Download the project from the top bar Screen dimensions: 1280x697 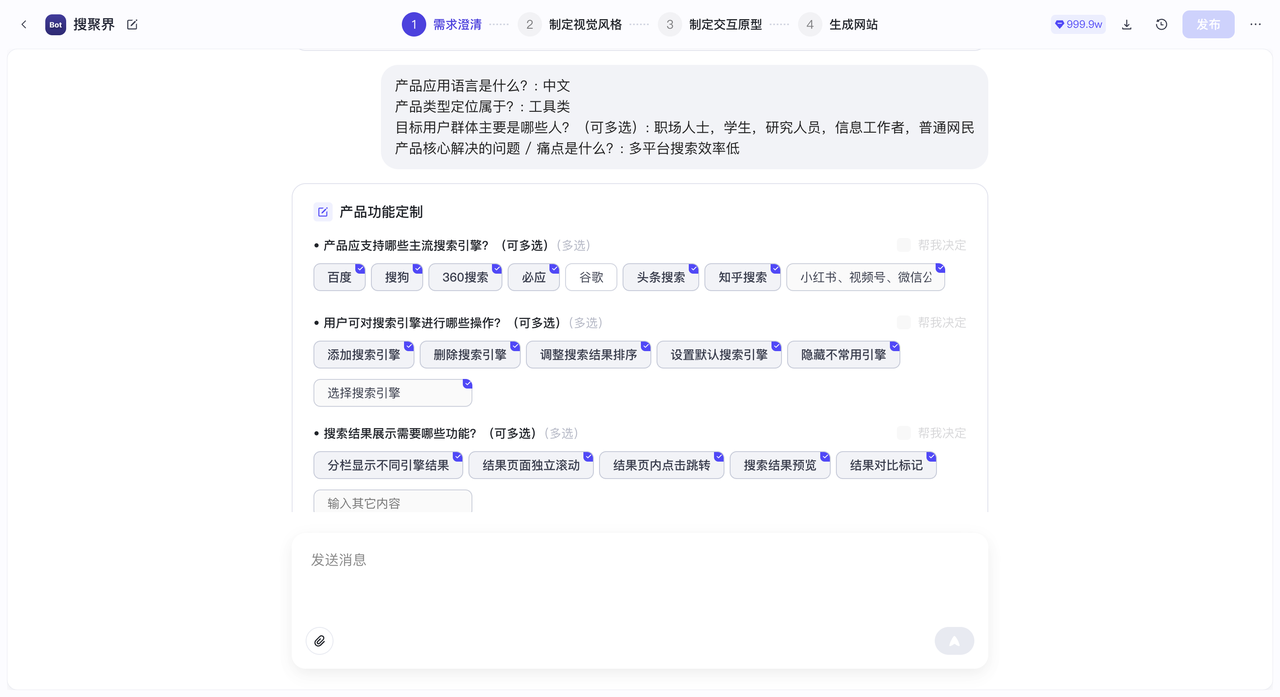point(1127,24)
